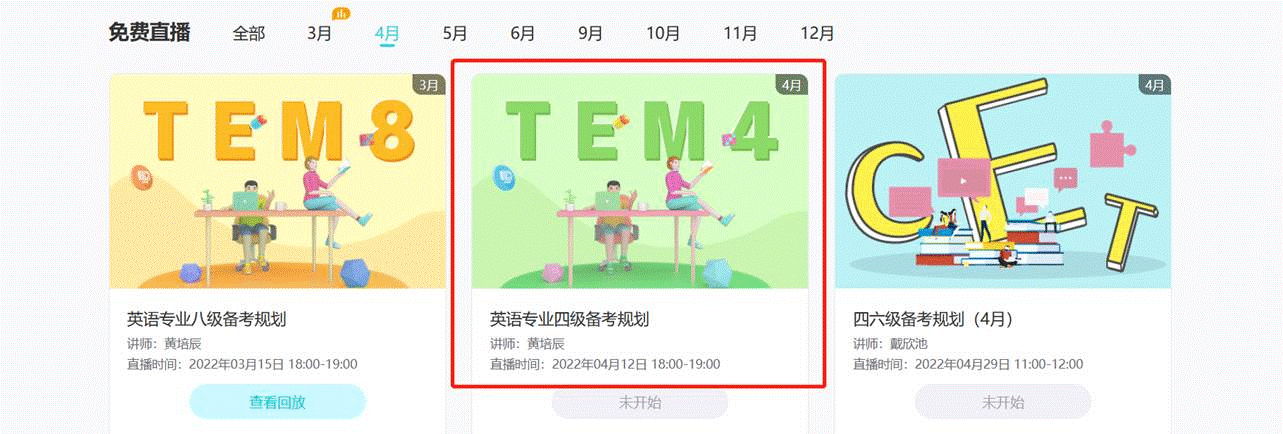This screenshot has width=1283, height=434.
Task: Open the 英语专业四级备考规划 course card
Action: click(x=640, y=182)
